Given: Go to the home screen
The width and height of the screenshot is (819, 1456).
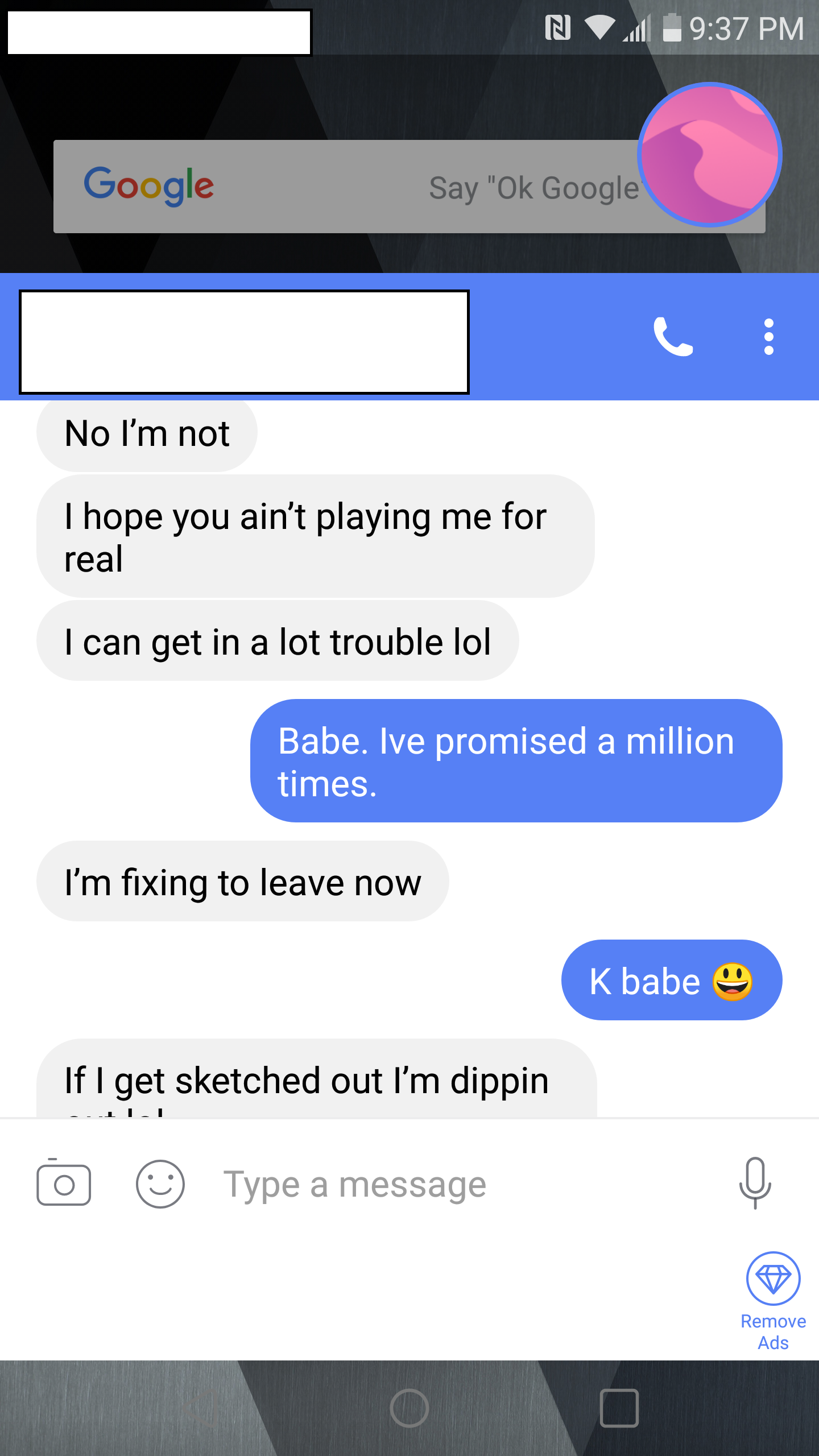Looking at the screenshot, I should point(409,1408).
